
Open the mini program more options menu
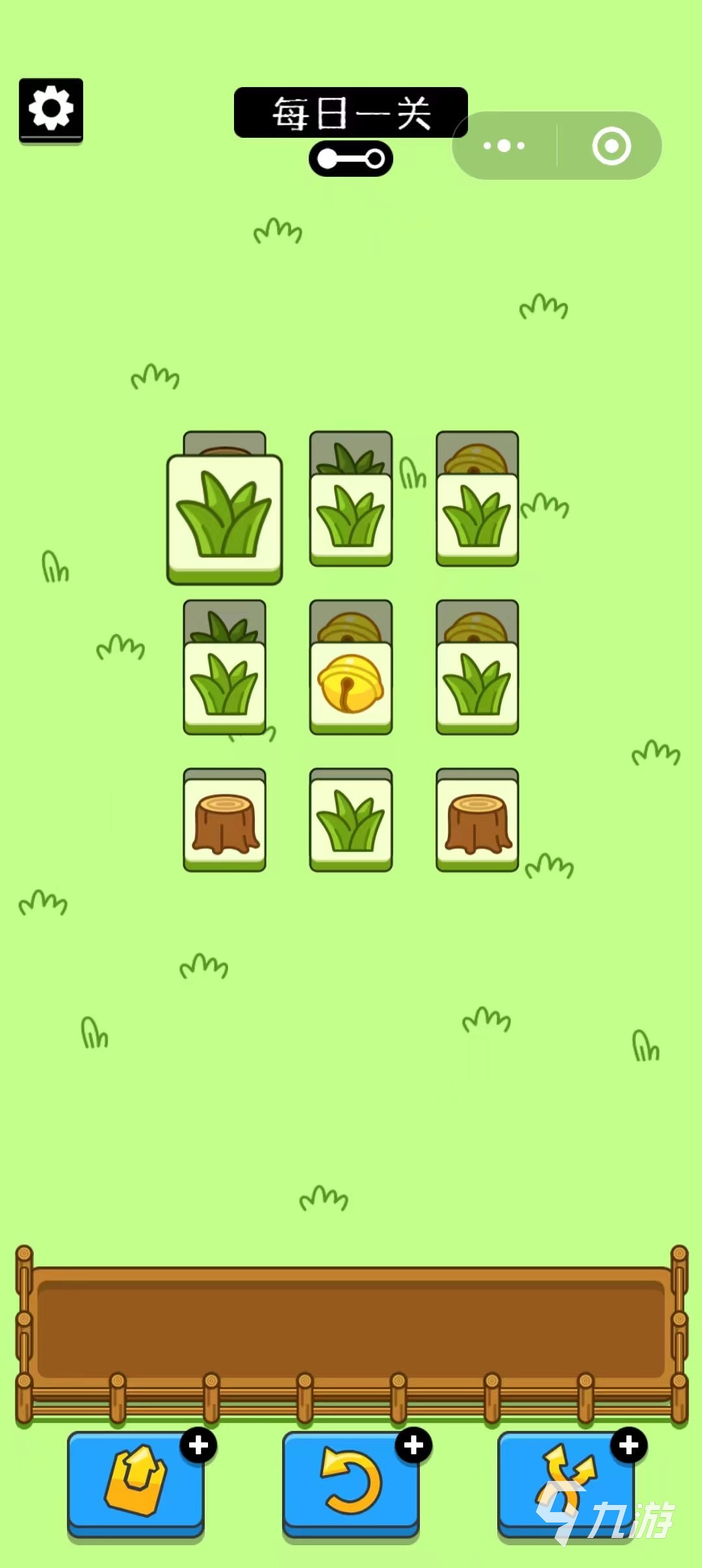[504, 146]
